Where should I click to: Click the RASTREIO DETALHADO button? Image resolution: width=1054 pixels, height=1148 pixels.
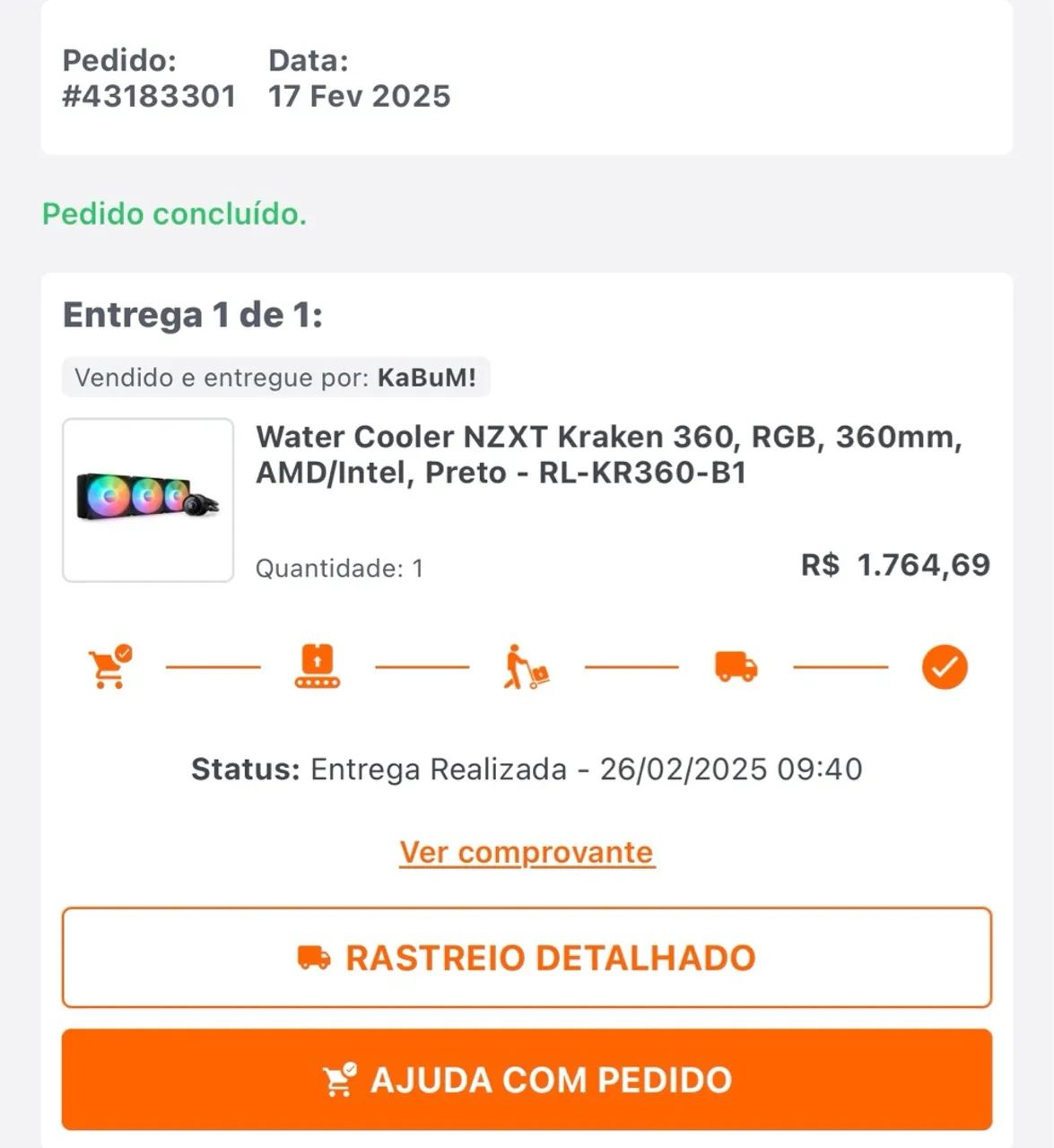(527, 957)
